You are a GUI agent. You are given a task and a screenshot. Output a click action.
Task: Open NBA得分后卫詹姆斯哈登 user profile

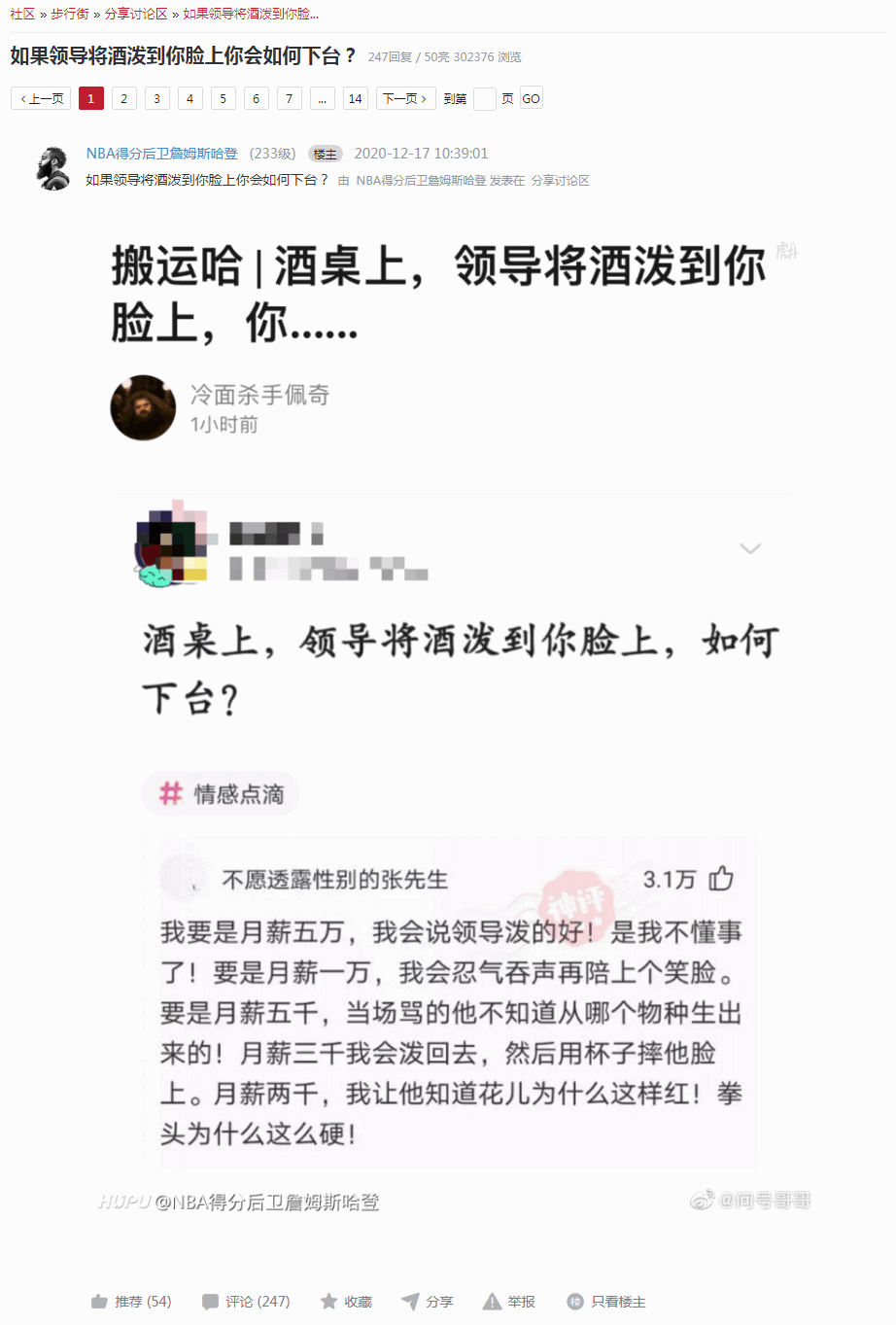click(161, 154)
